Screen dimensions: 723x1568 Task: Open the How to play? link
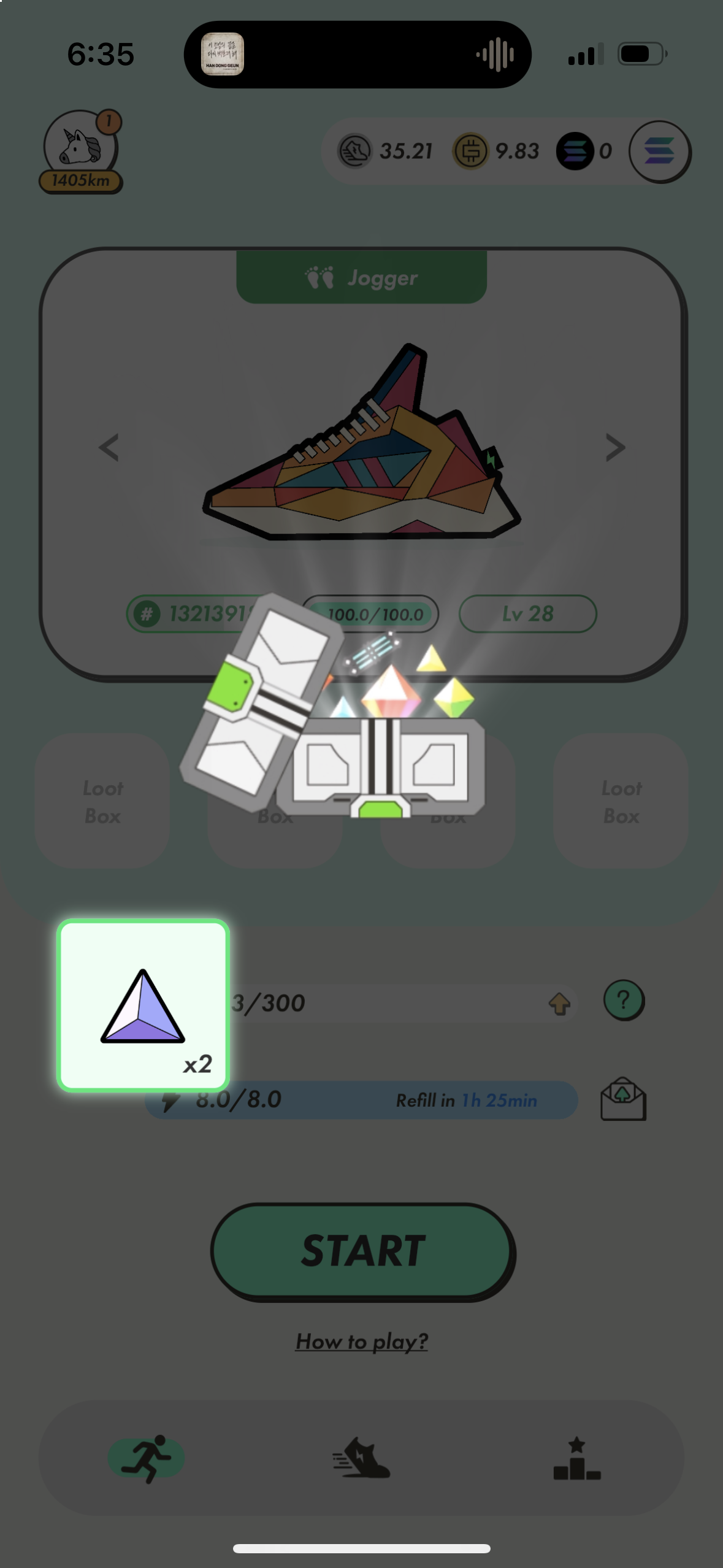[362, 1341]
